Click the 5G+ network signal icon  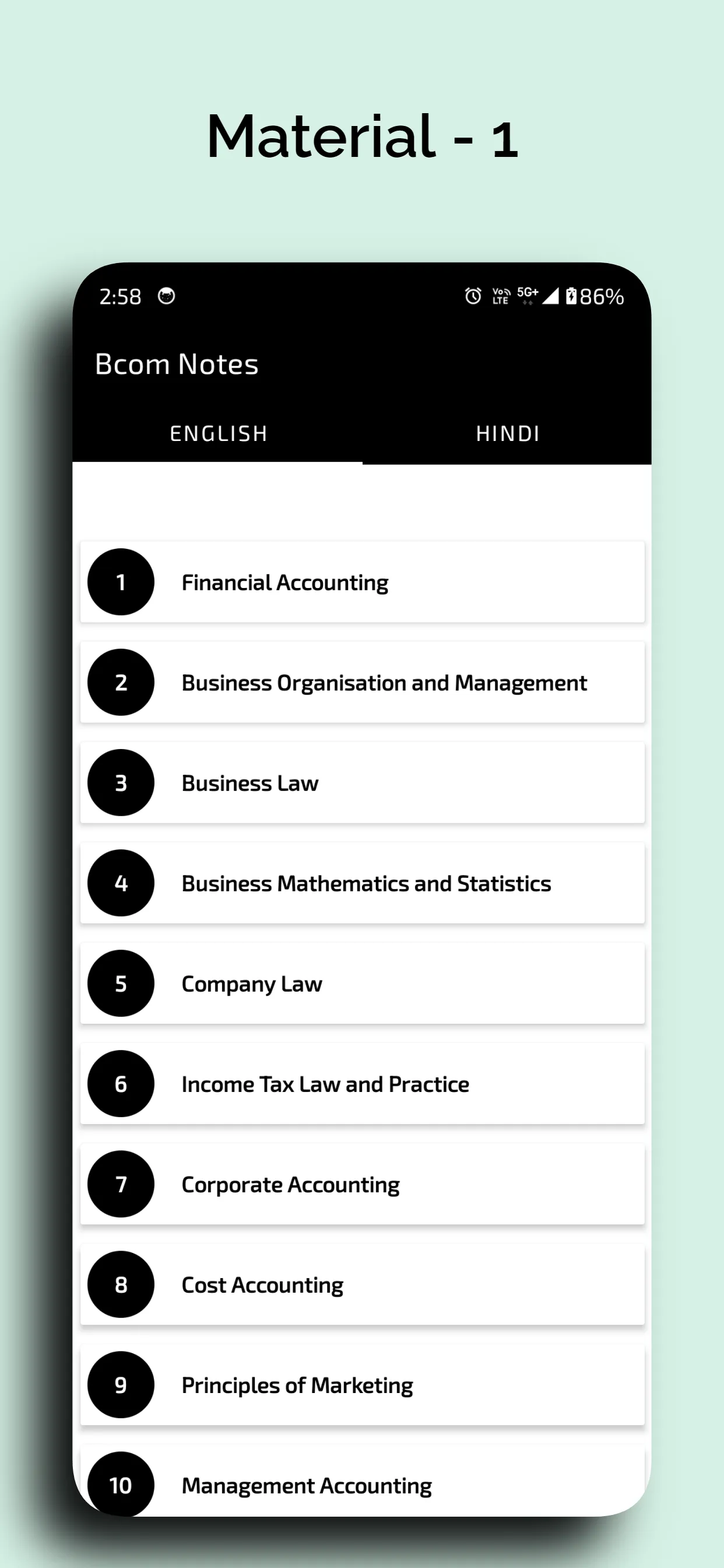point(527,294)
